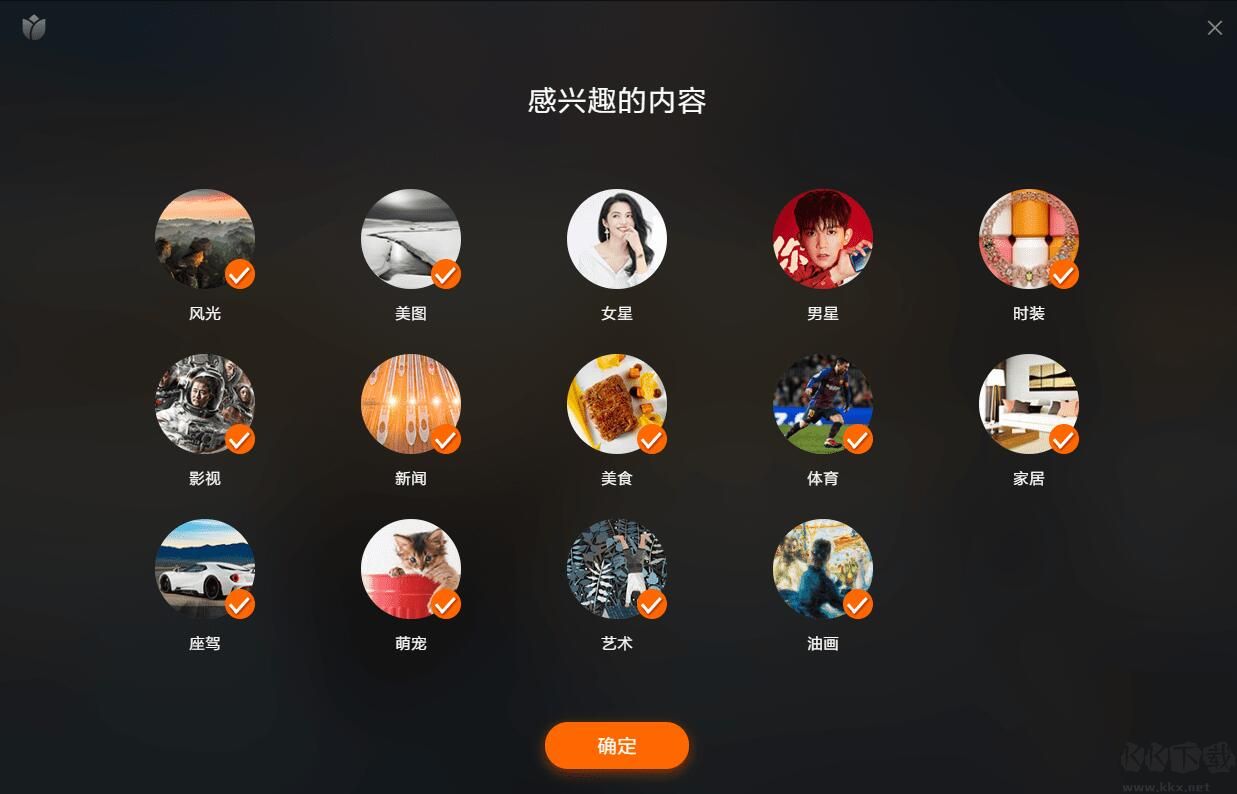
Task: Deselect the 座驾 category
Action: point(205,570)
